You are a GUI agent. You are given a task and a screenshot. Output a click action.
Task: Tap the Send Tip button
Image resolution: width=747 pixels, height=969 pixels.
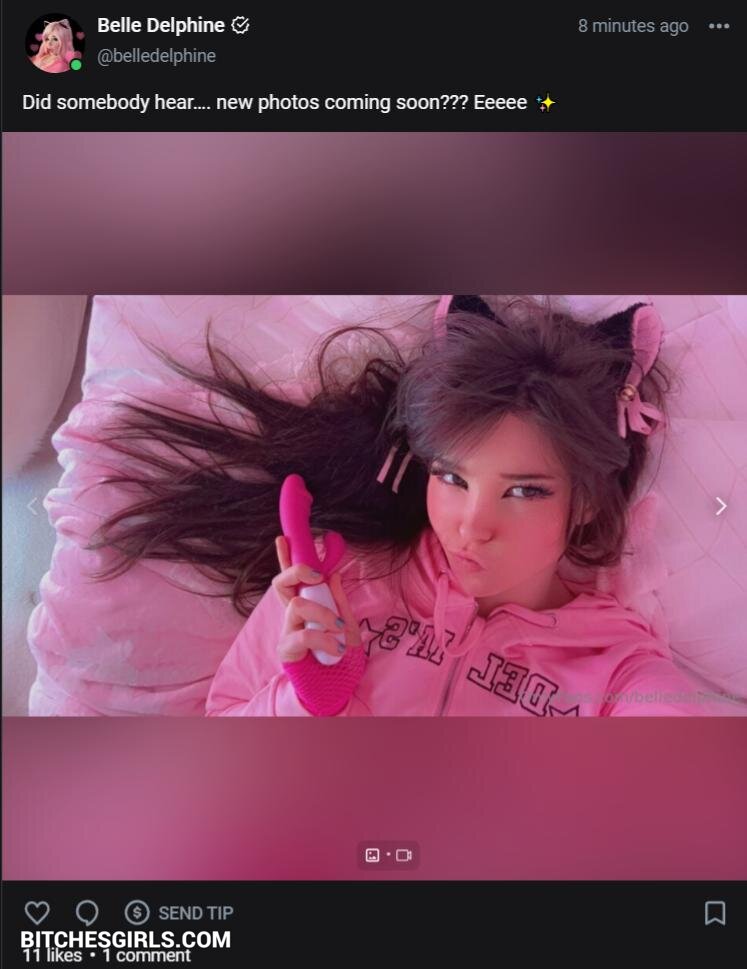(x=180, y=912)
